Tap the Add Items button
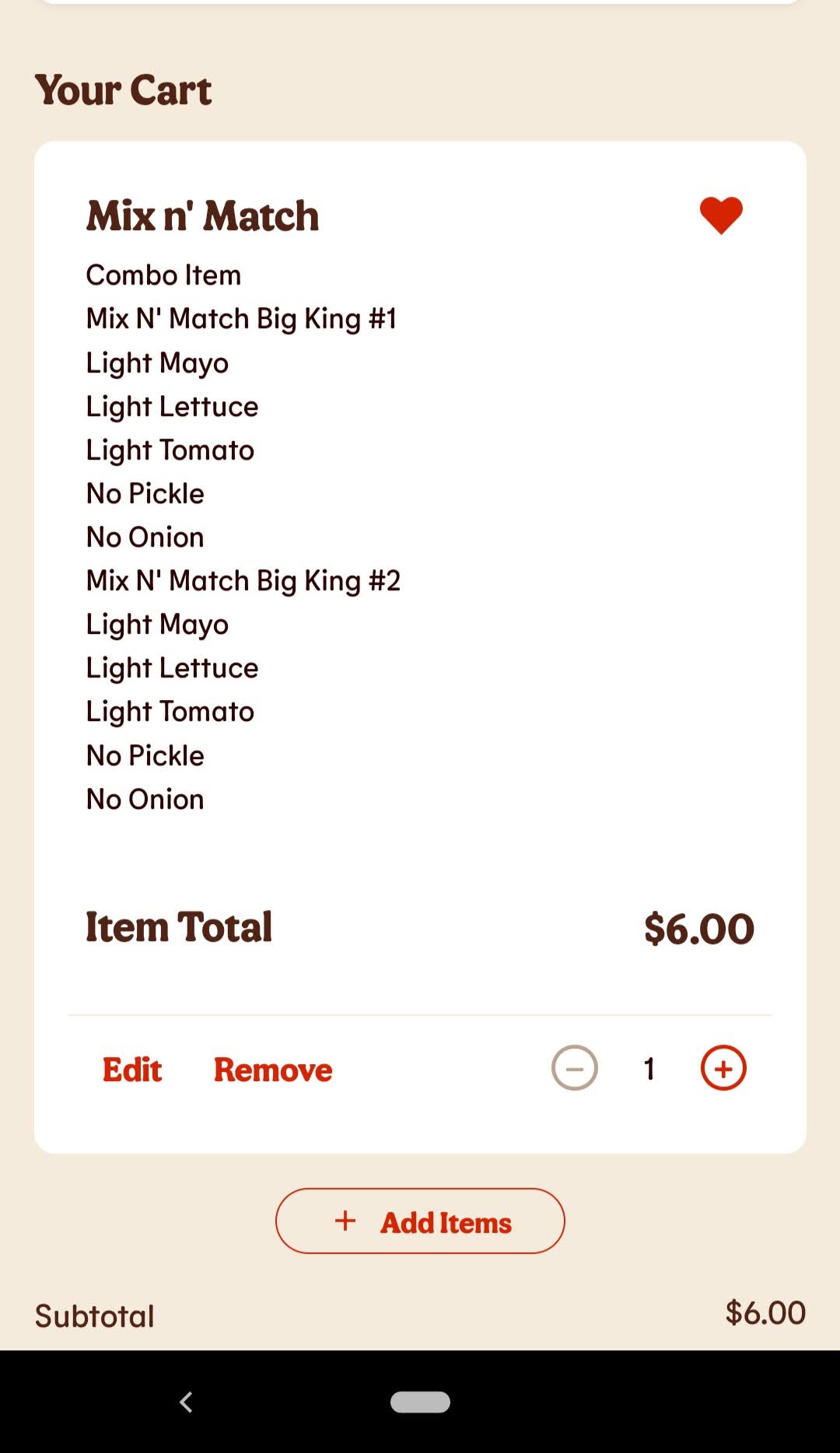840x1453 pixels. pos(420,1221)
